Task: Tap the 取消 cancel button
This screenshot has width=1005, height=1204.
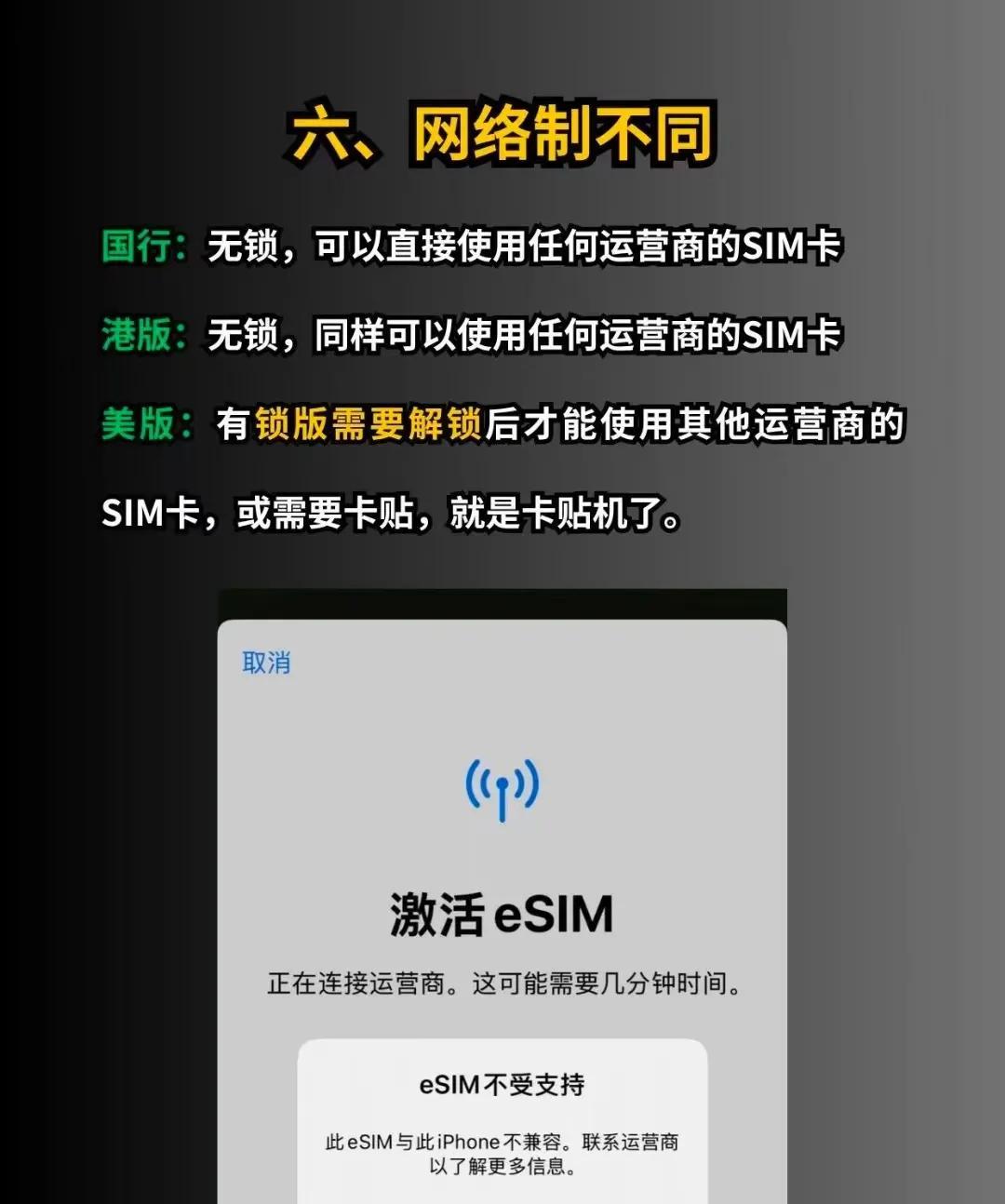Action: (267, 663)
